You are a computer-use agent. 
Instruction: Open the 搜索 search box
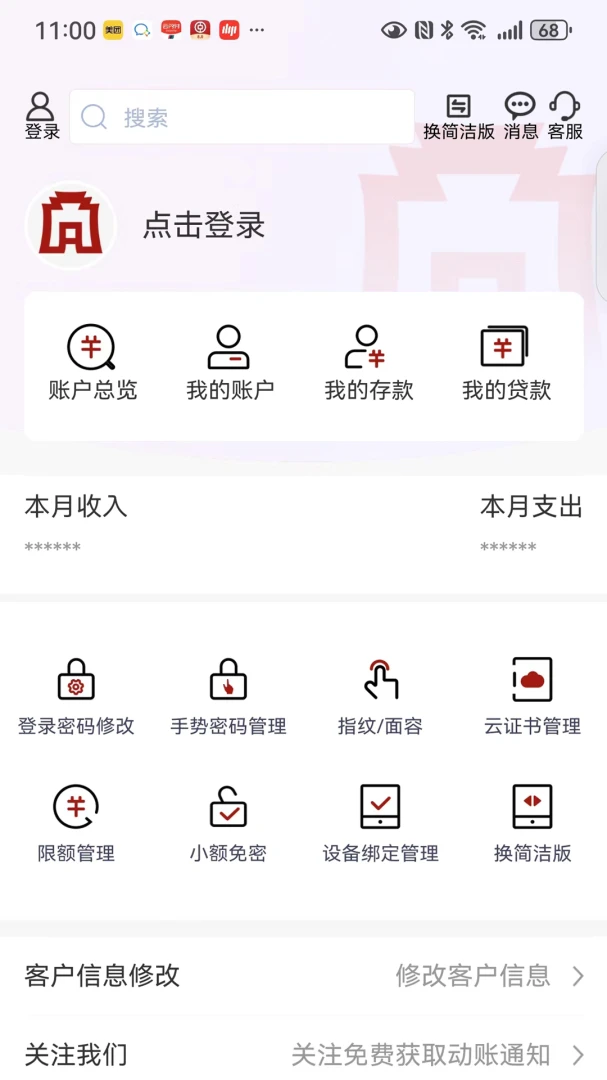(242, 117)
